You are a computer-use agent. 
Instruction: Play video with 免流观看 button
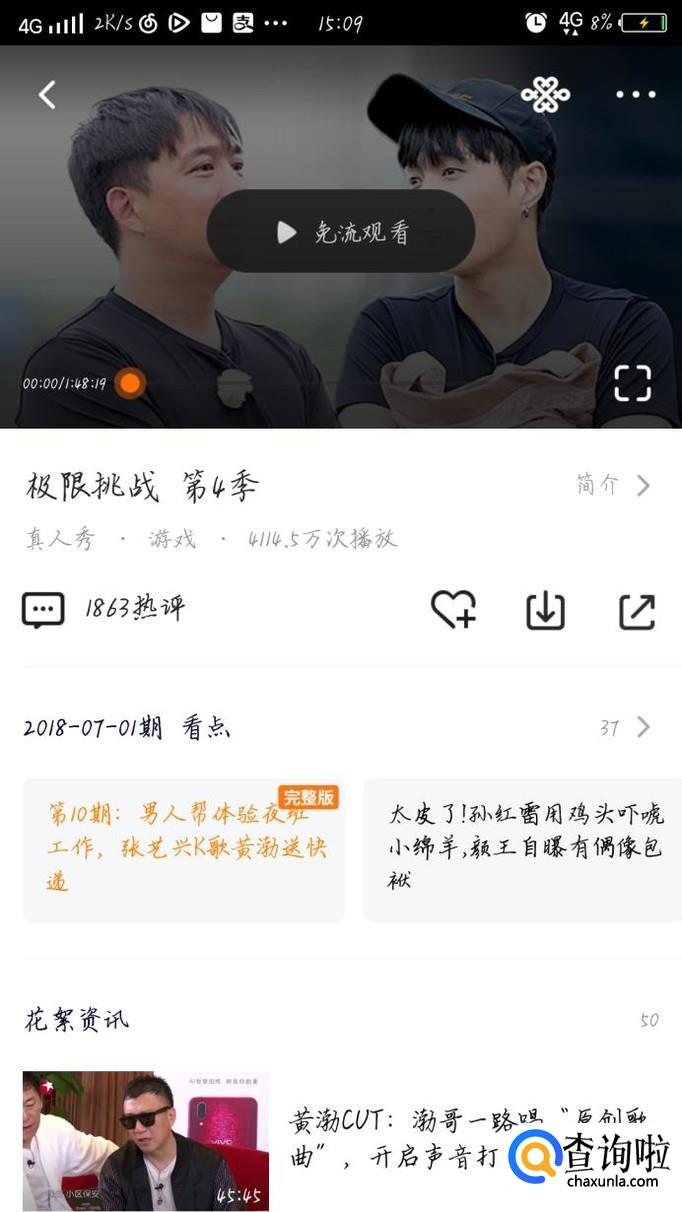pos(341,232)
